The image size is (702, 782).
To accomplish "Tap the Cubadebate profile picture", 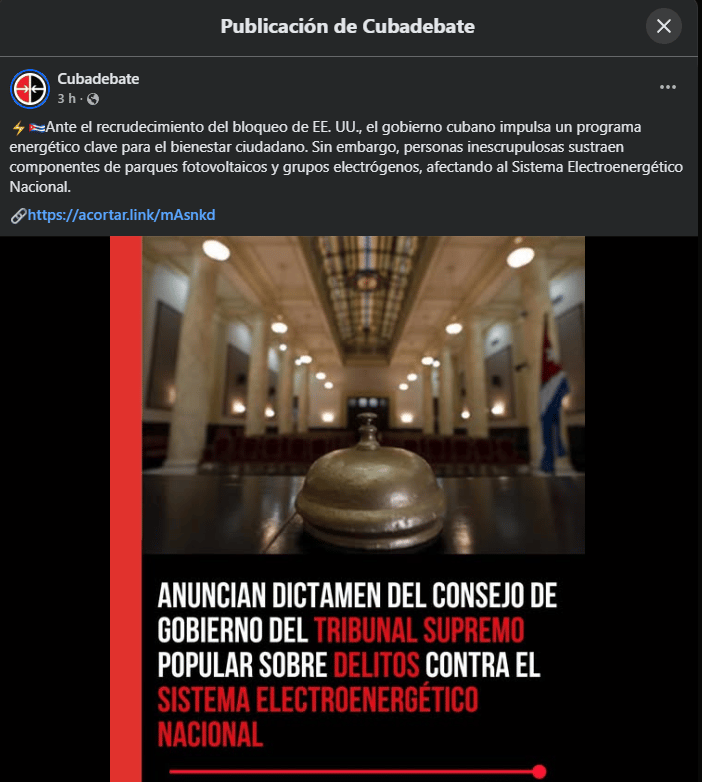I will click(x=30, y=89).
